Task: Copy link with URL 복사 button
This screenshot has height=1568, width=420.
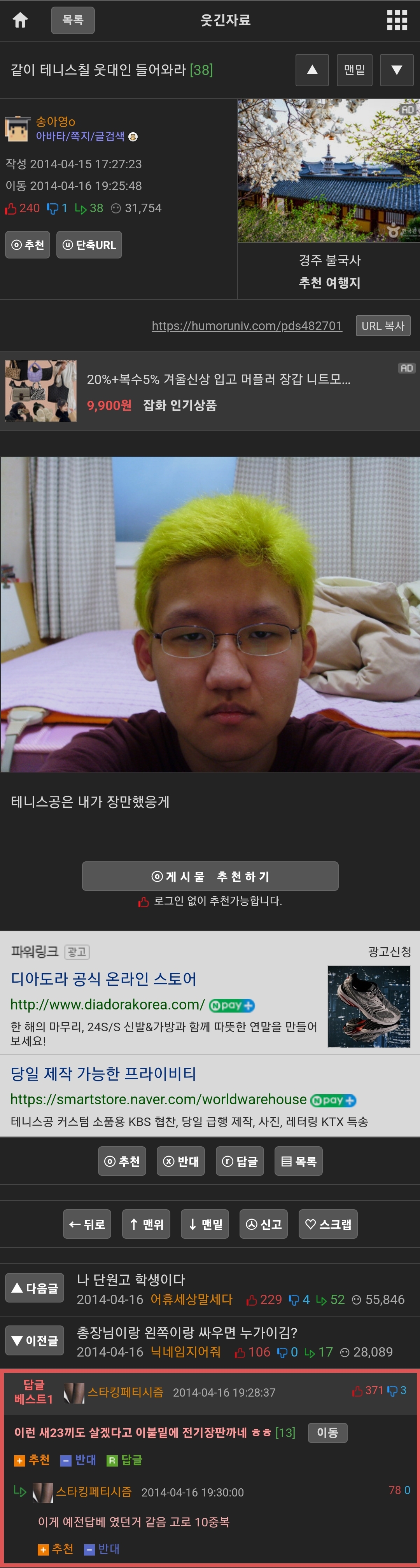Action: coord(382,326)
